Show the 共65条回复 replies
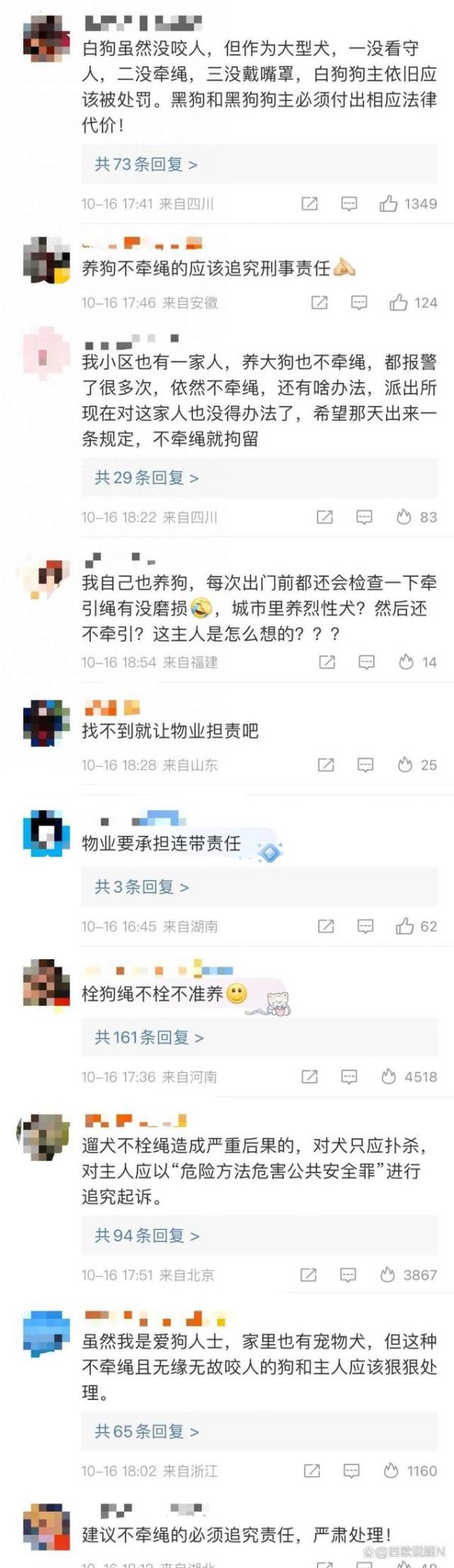Viewport: 454px width, 1568px height. [x=147, y=1431]
